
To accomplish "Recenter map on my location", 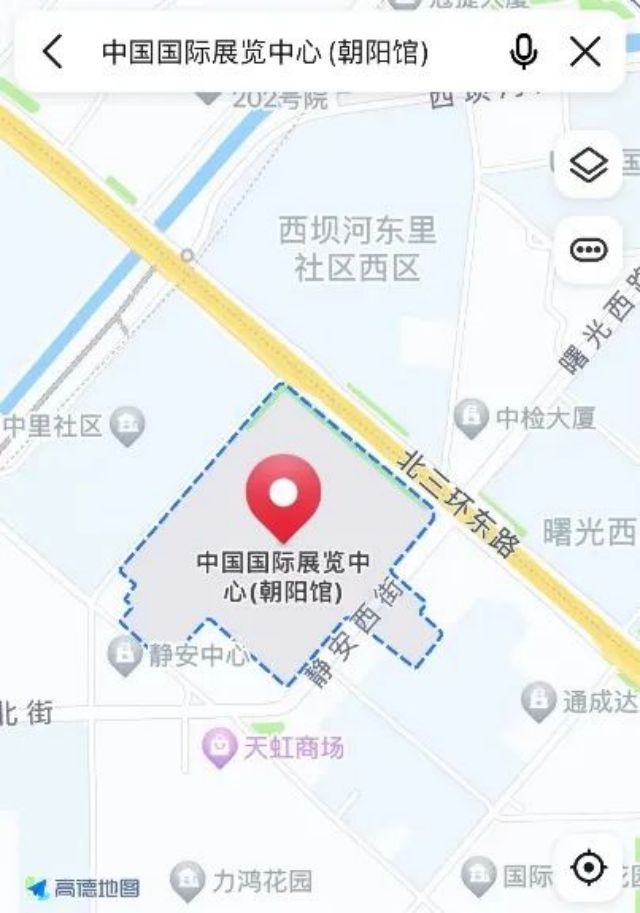I will pyautogui.click(x=588, y=867).
